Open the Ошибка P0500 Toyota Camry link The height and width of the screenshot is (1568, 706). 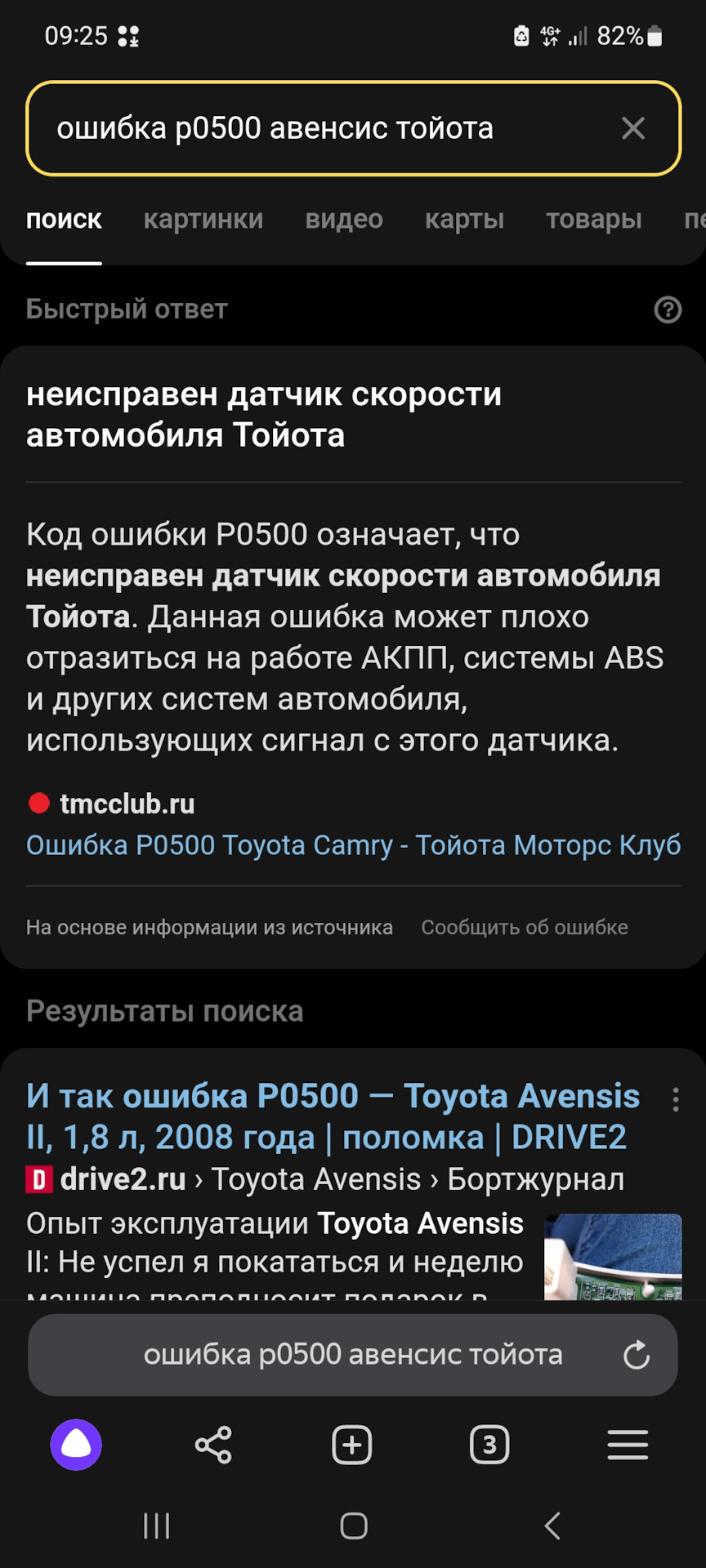point(354,844)
